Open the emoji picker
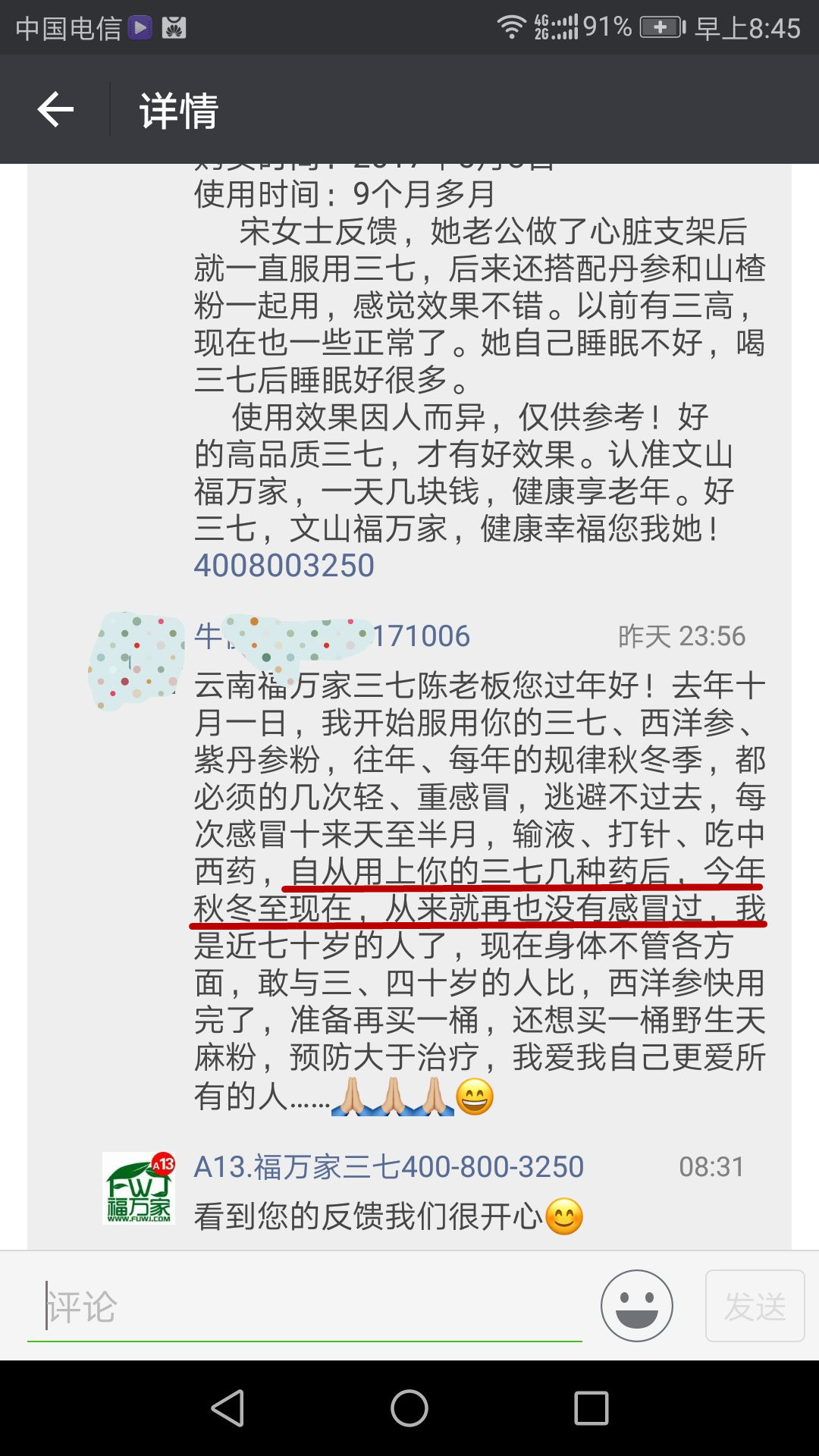The image size is (819, 1456). coord(636,1306)
